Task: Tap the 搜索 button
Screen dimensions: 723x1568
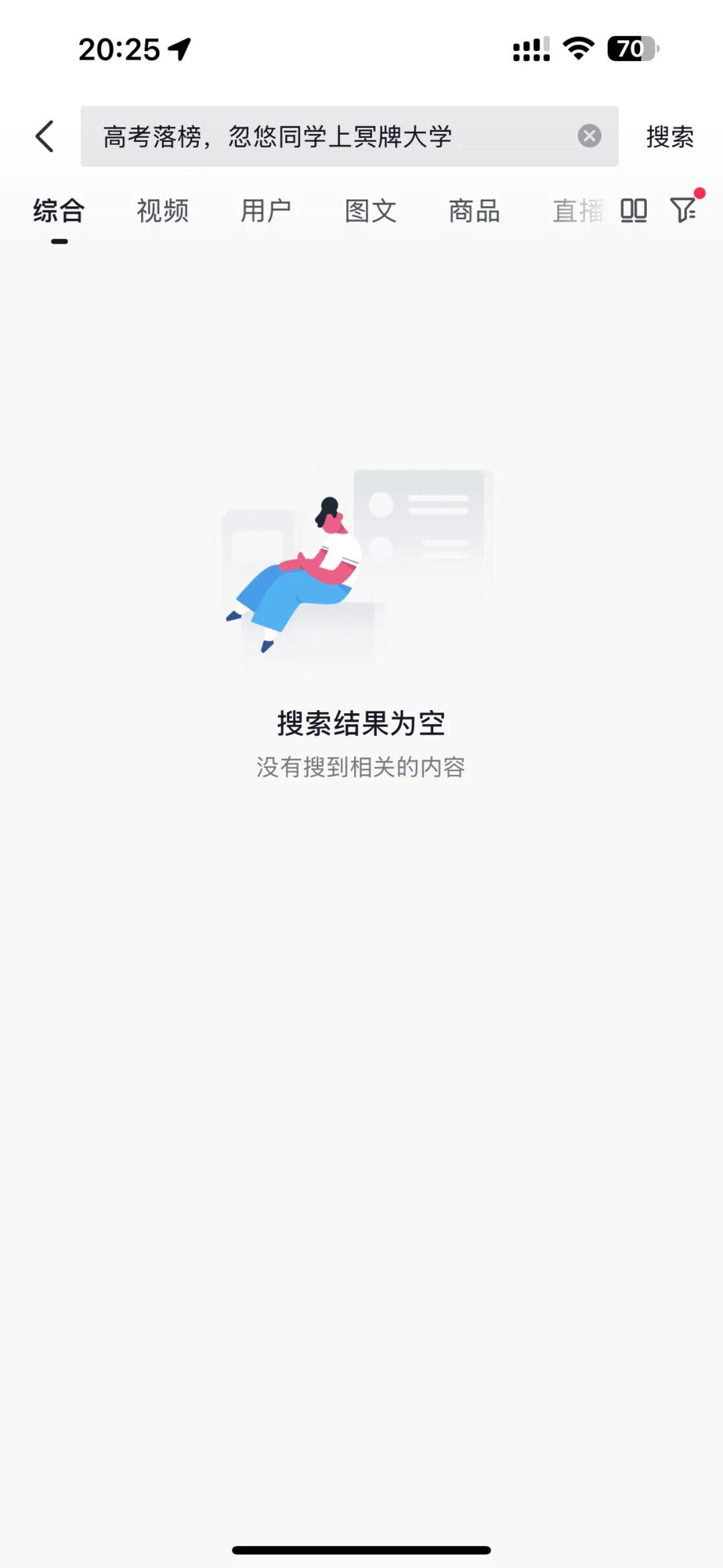Action: point(669,137)
